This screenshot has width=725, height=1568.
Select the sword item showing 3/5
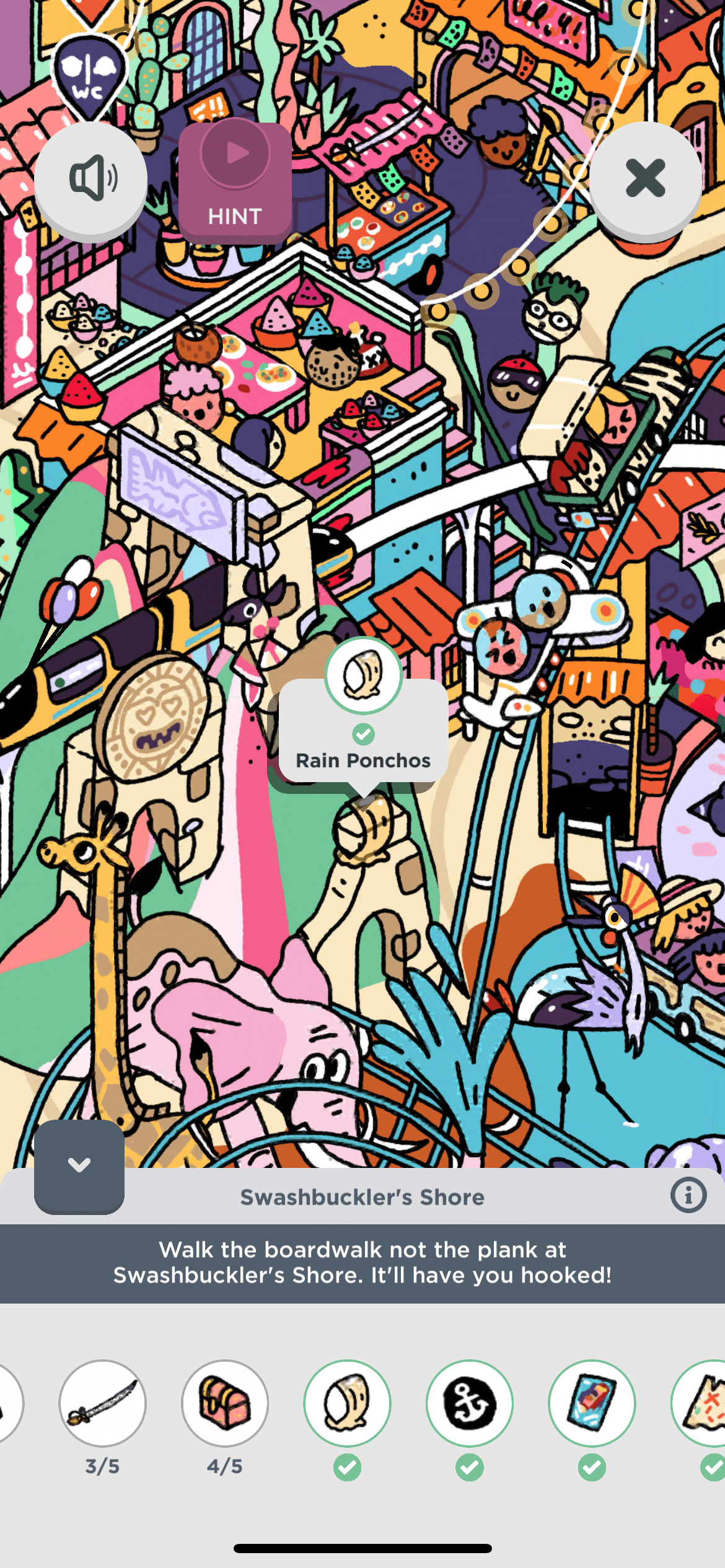pos(103,1403)
